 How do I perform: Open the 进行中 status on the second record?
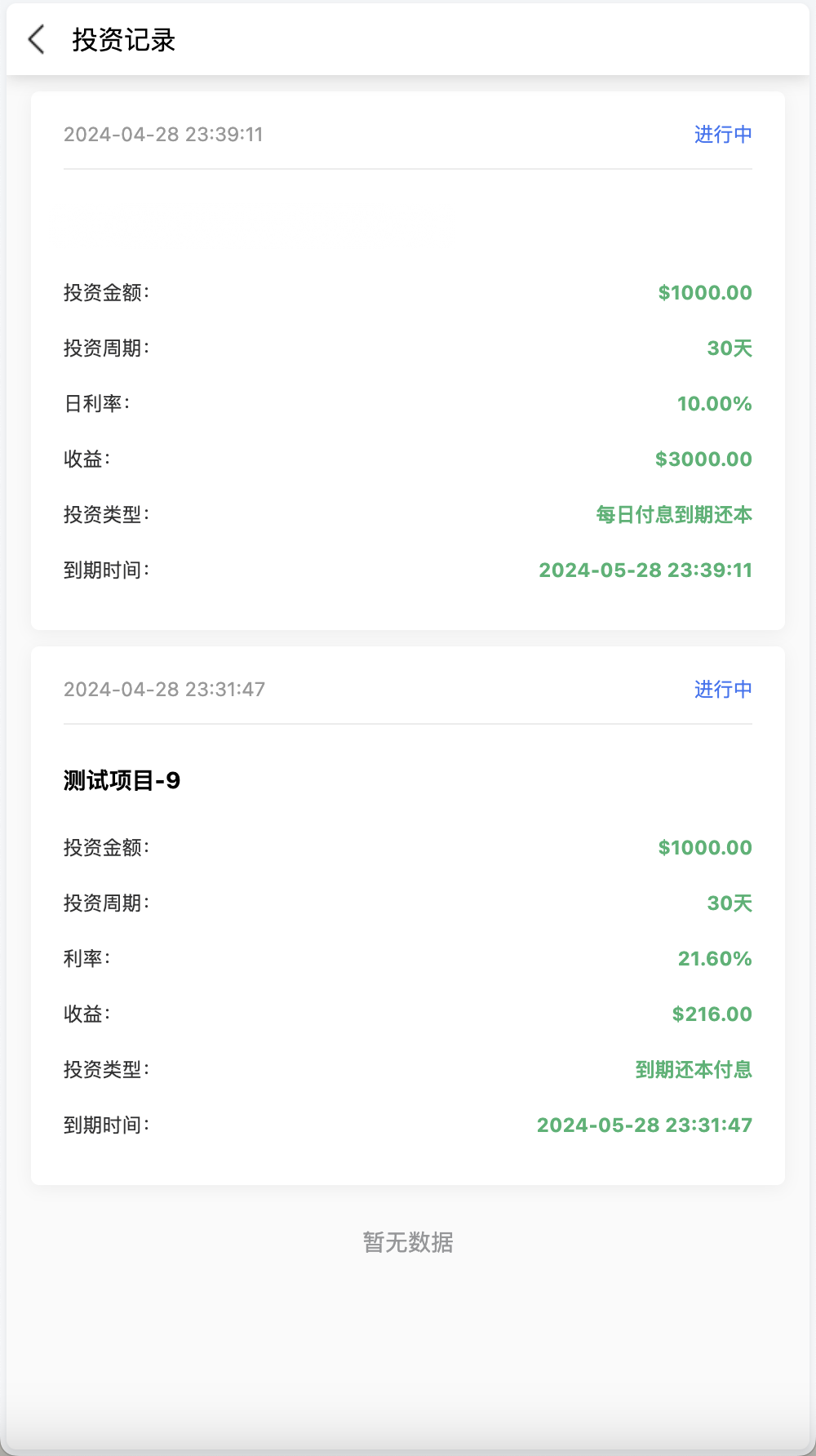pos(721,690)
